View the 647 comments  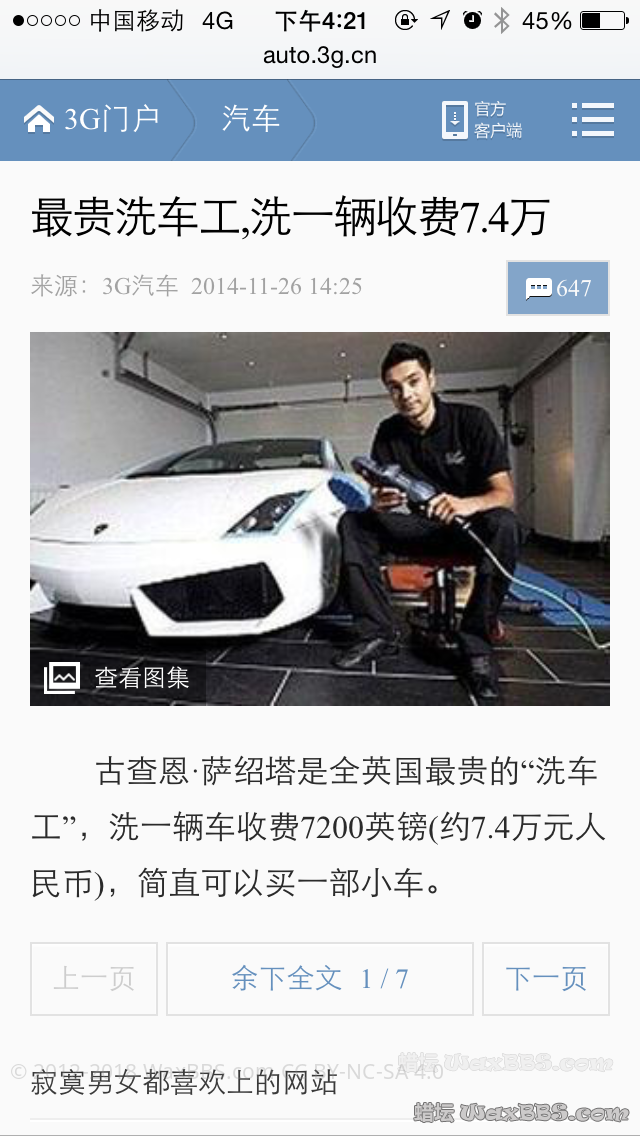click(558, 288)
